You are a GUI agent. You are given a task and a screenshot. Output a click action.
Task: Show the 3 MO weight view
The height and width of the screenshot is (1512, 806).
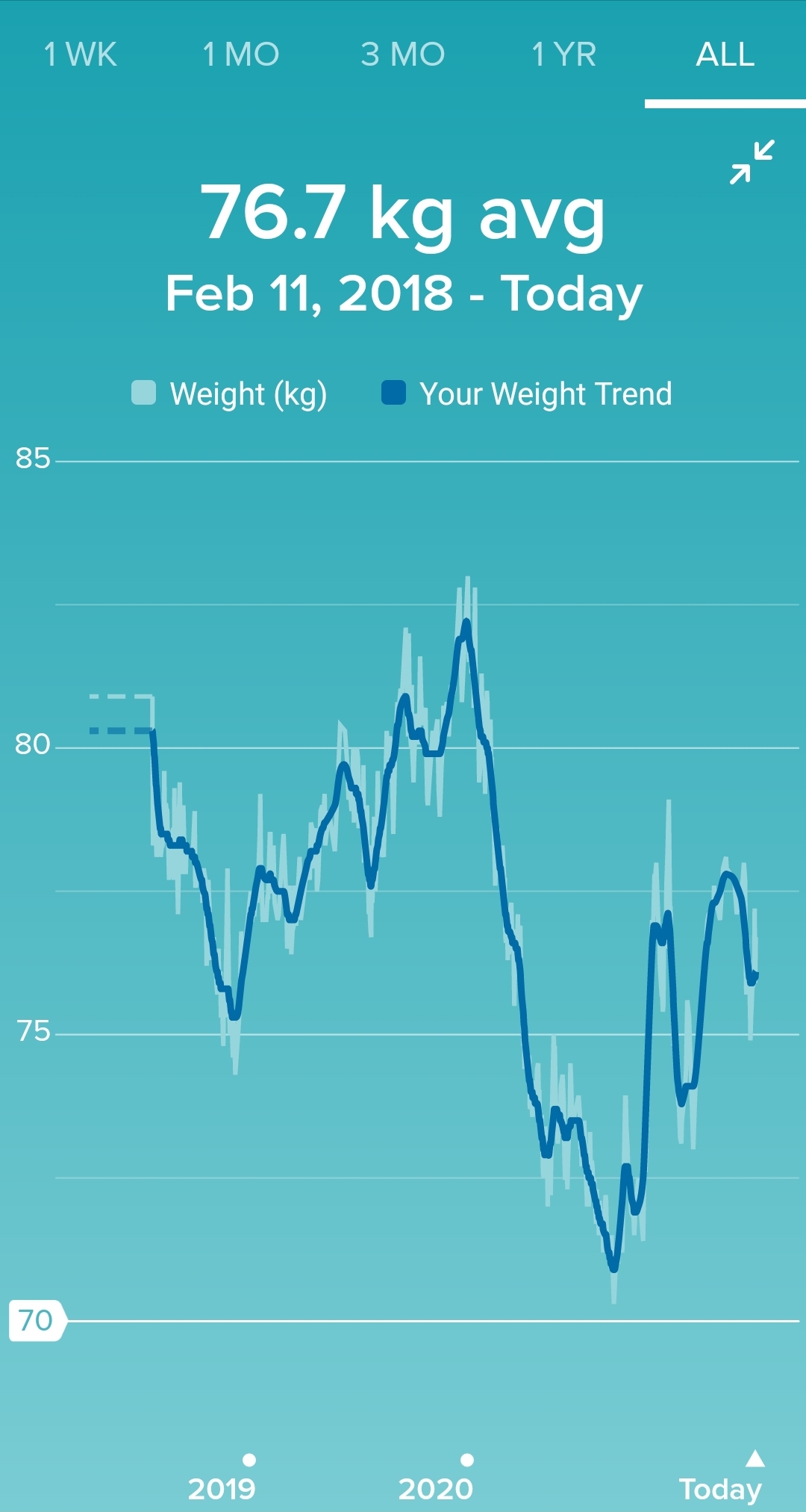[403, 55]
